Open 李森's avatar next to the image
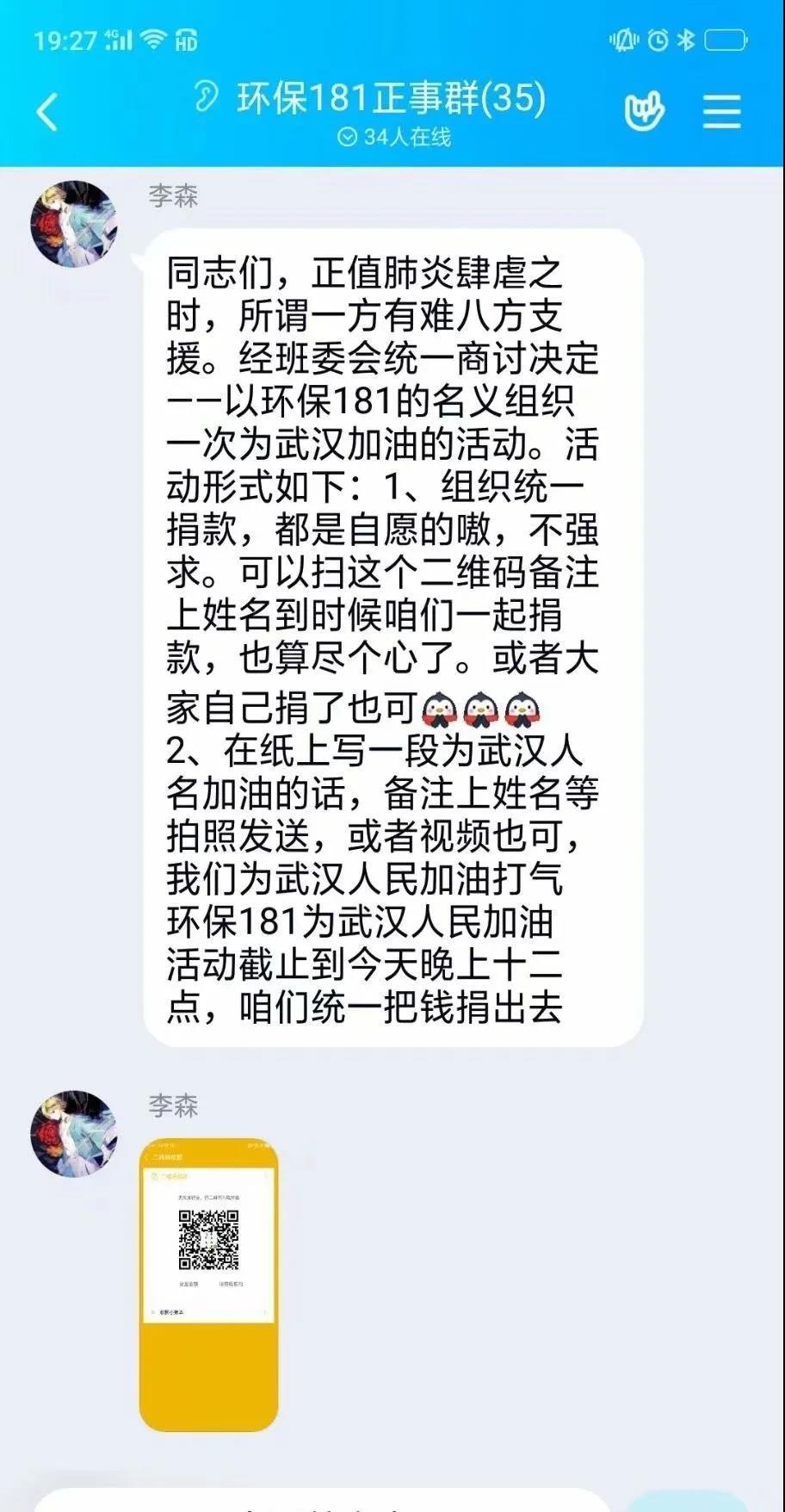This screenshot has width=785, height=1512. (74, 1134)
